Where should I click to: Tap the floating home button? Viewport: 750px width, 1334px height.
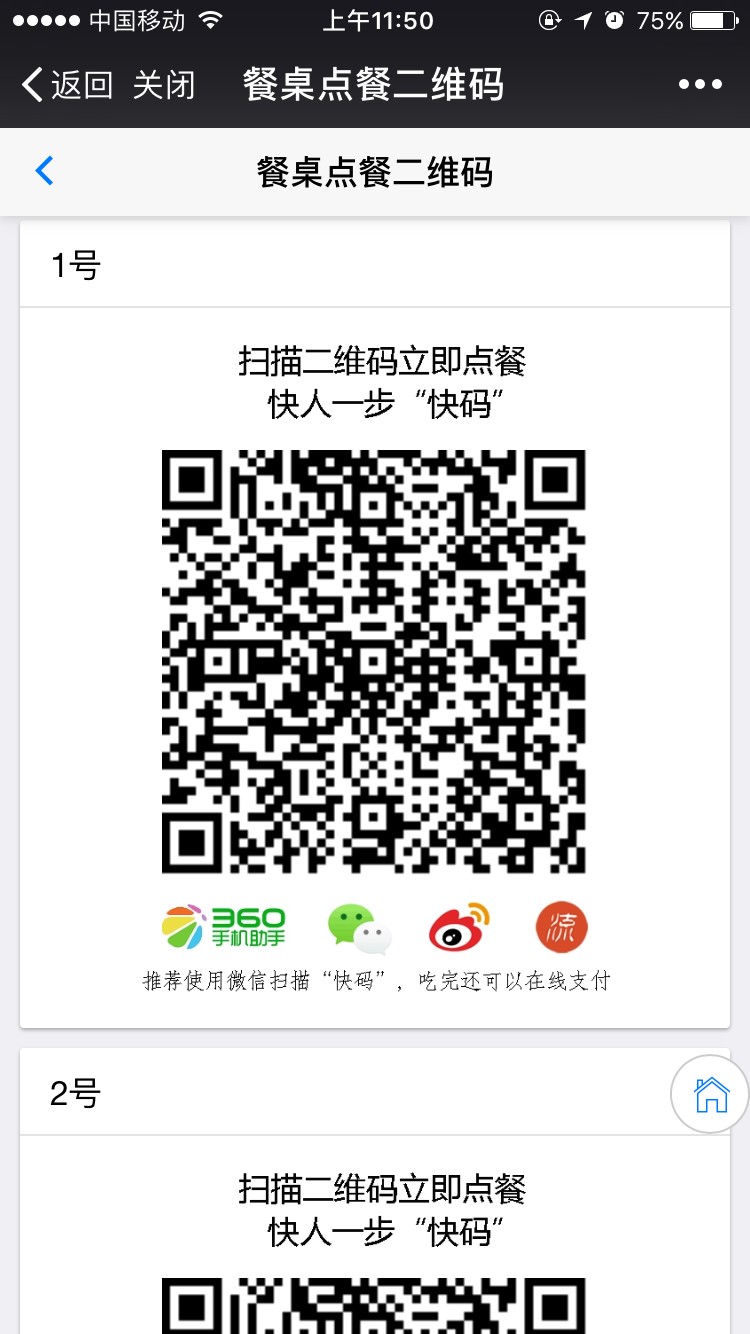click(710, 1094)
